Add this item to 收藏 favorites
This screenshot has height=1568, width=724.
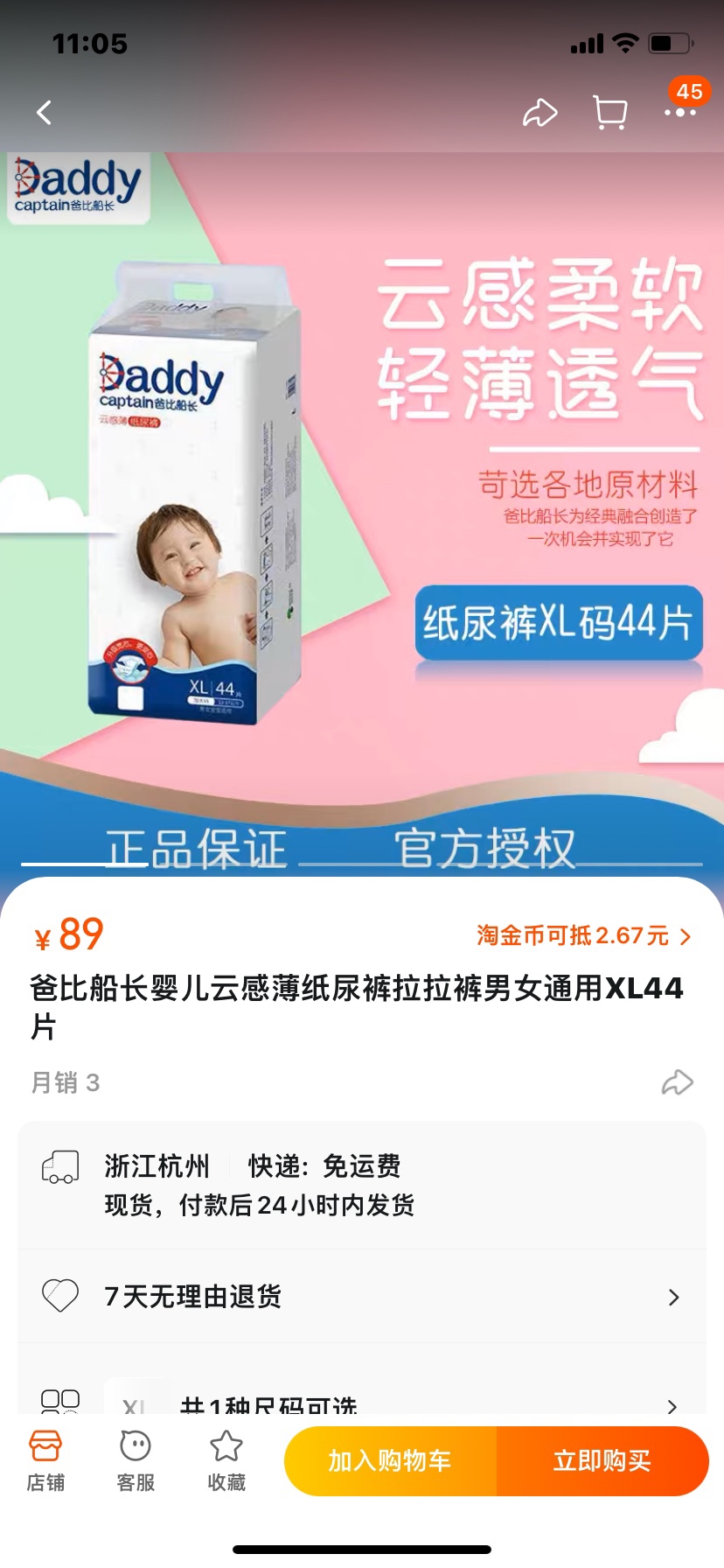point(226,1460)
